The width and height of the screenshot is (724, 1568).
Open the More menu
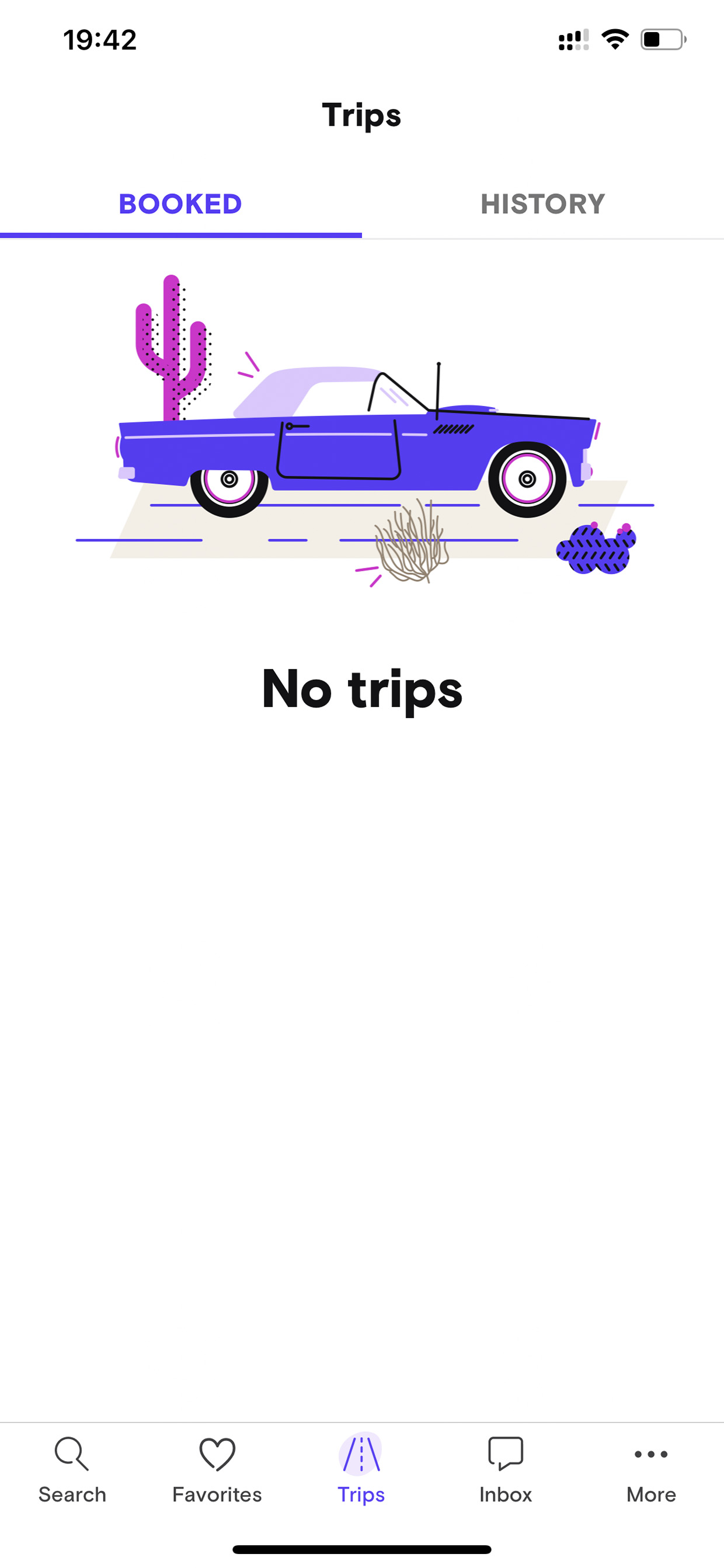pos(651,1469)
